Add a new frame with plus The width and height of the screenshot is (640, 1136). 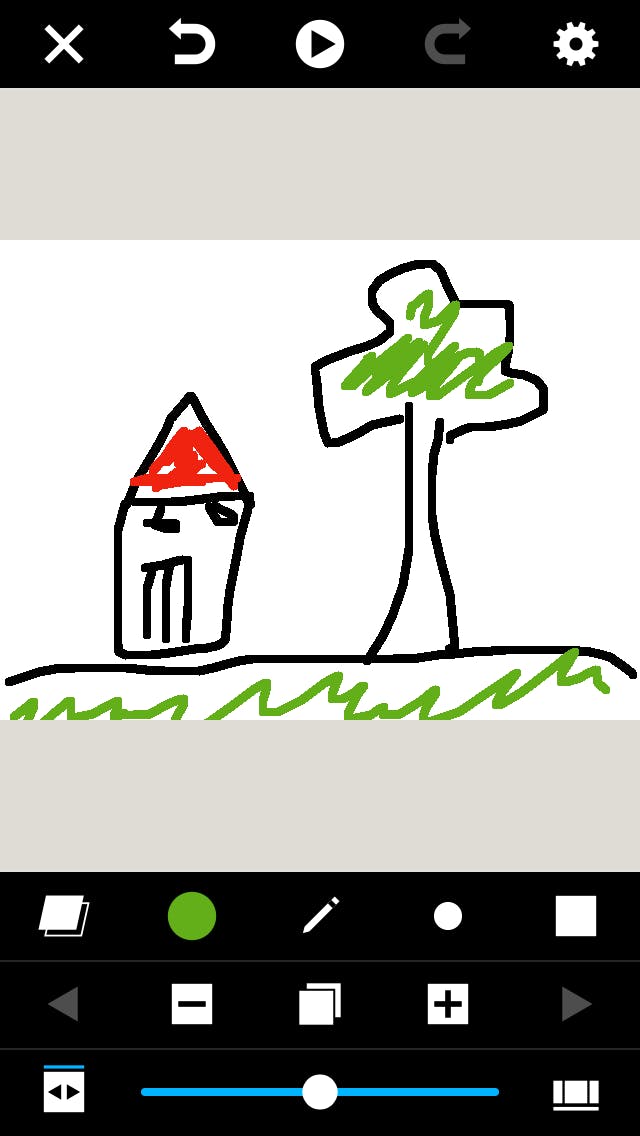coord(448,1003)
